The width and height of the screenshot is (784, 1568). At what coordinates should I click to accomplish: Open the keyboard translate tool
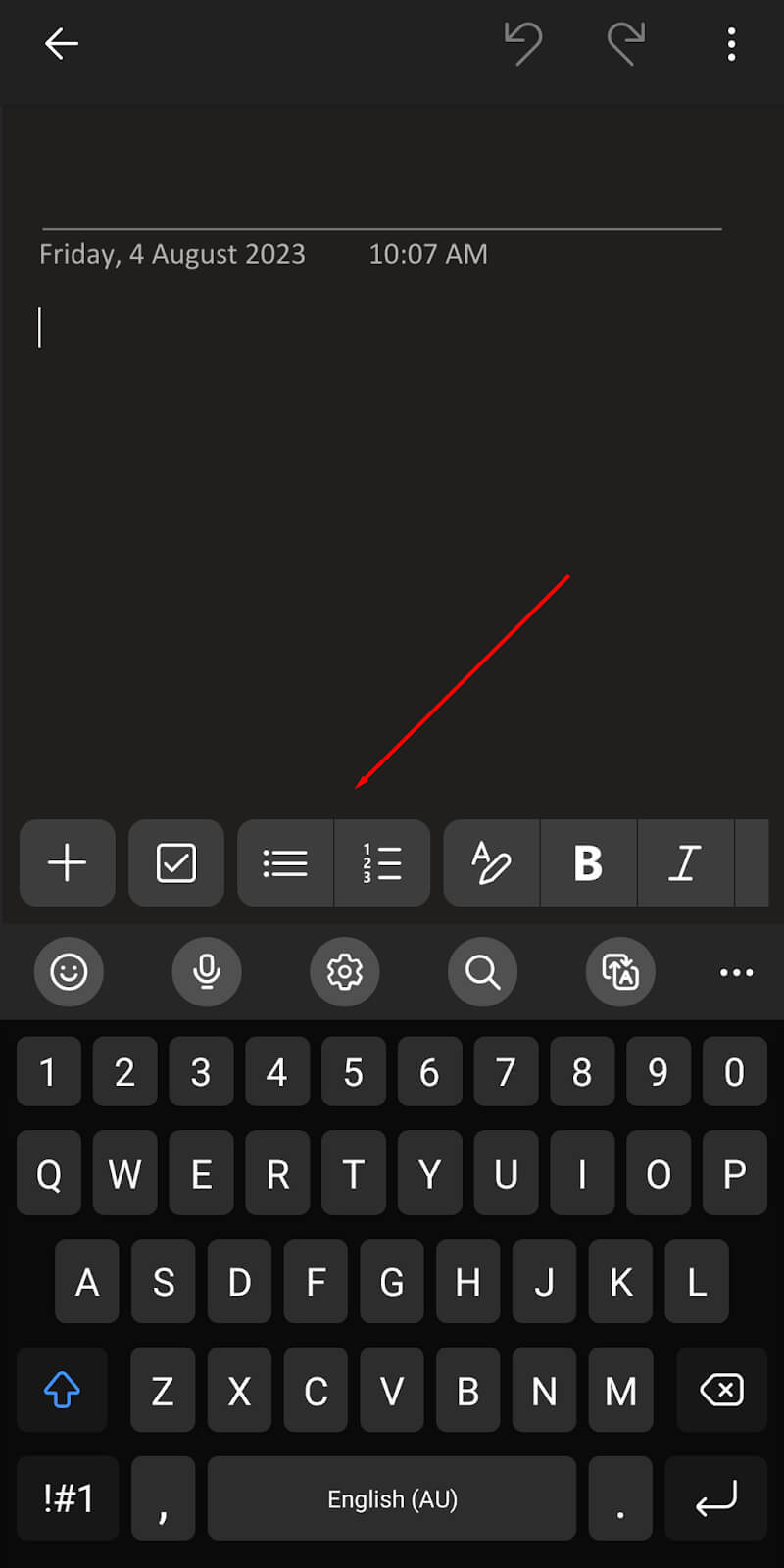pos(620,972)
